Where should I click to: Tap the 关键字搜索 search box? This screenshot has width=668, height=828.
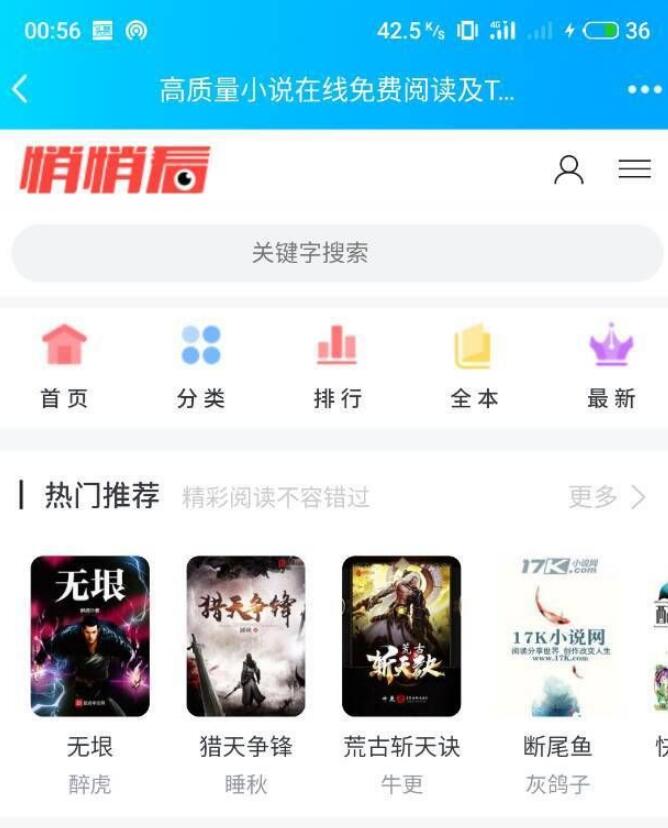pos(334,253)
